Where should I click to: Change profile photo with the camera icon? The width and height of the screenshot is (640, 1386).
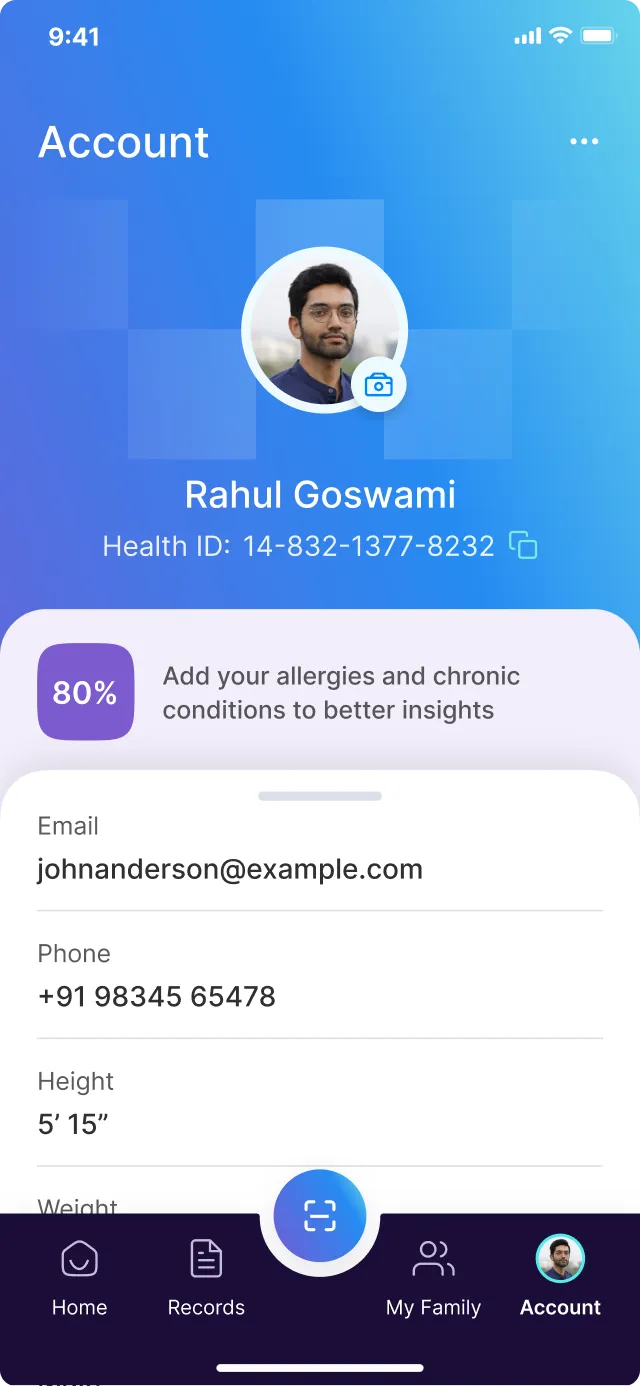(x=378, y=385)
